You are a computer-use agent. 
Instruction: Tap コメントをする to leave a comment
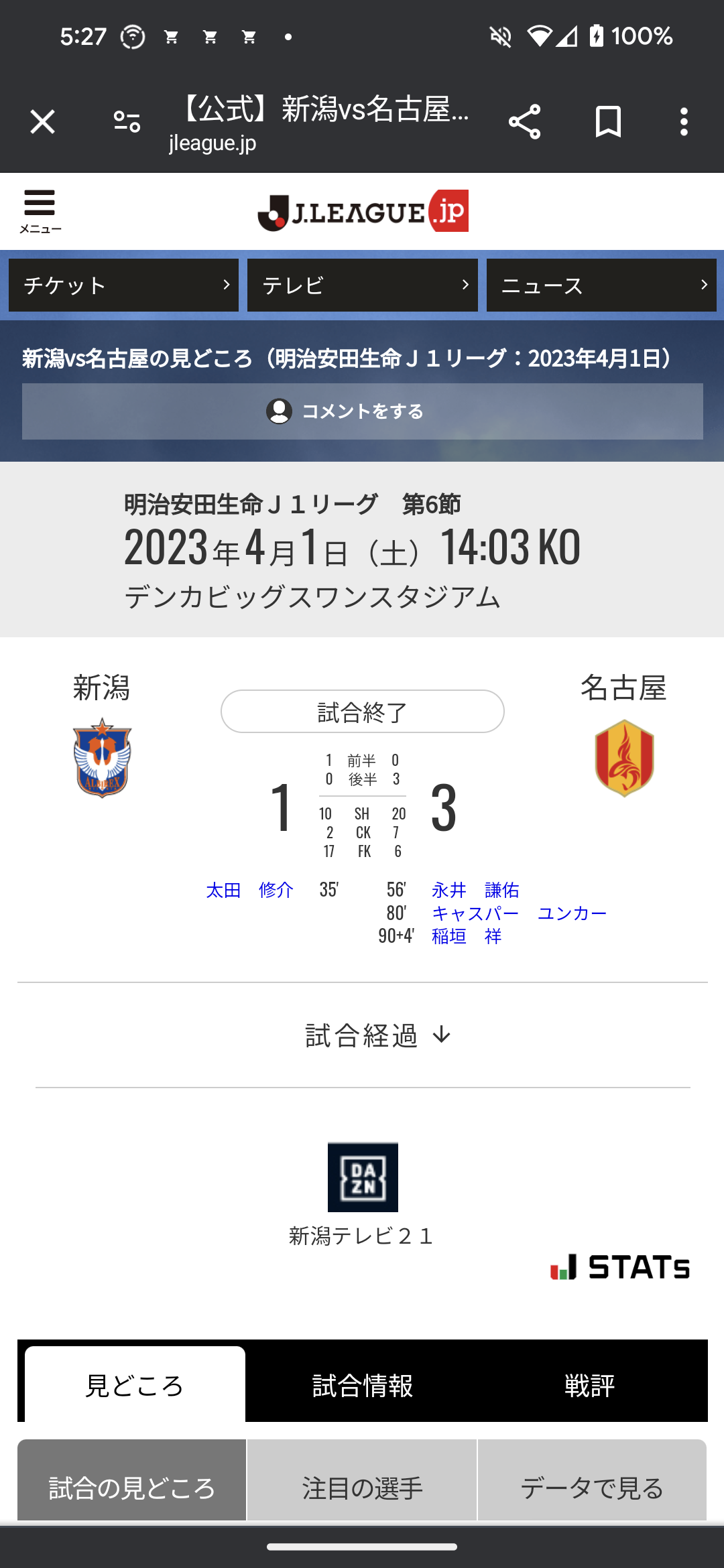[x=362, y=411]
